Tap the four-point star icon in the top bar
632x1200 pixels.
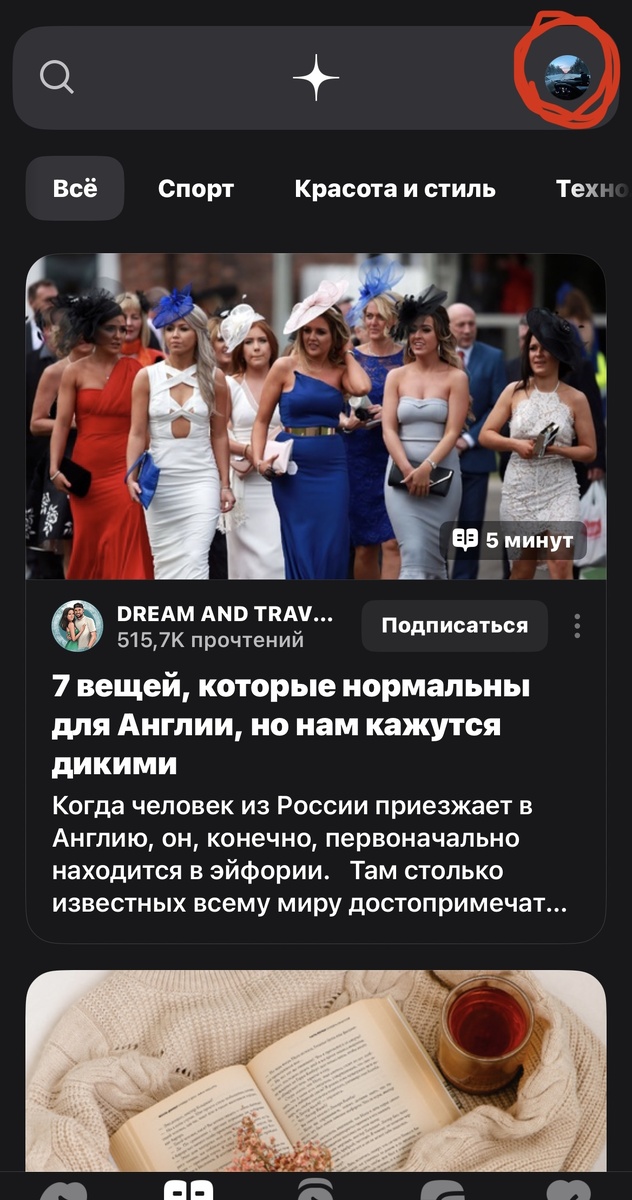coord(316,78)
